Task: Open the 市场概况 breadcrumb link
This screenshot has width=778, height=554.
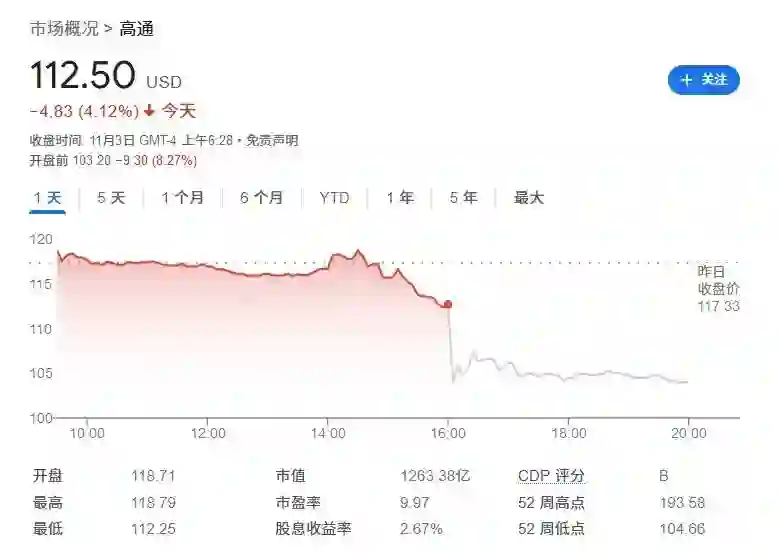Action: pos(64,28)
